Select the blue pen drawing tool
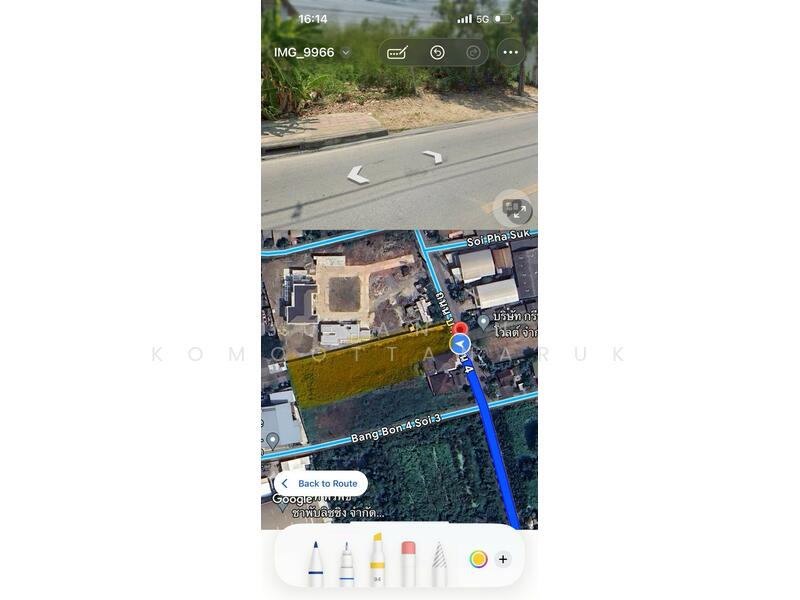Screen dimensions: 800x600 [x=316, y=563]
